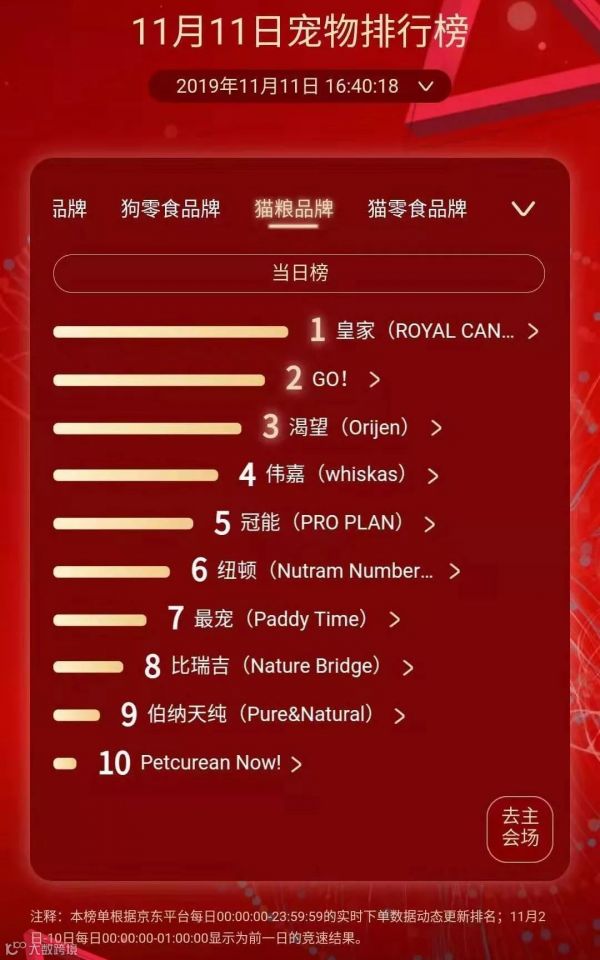Image resolution: width=600 pixels, height=960 pixels.
Task: Open the 纽顿 (Nutram) brand row
Action: (336, 571)
